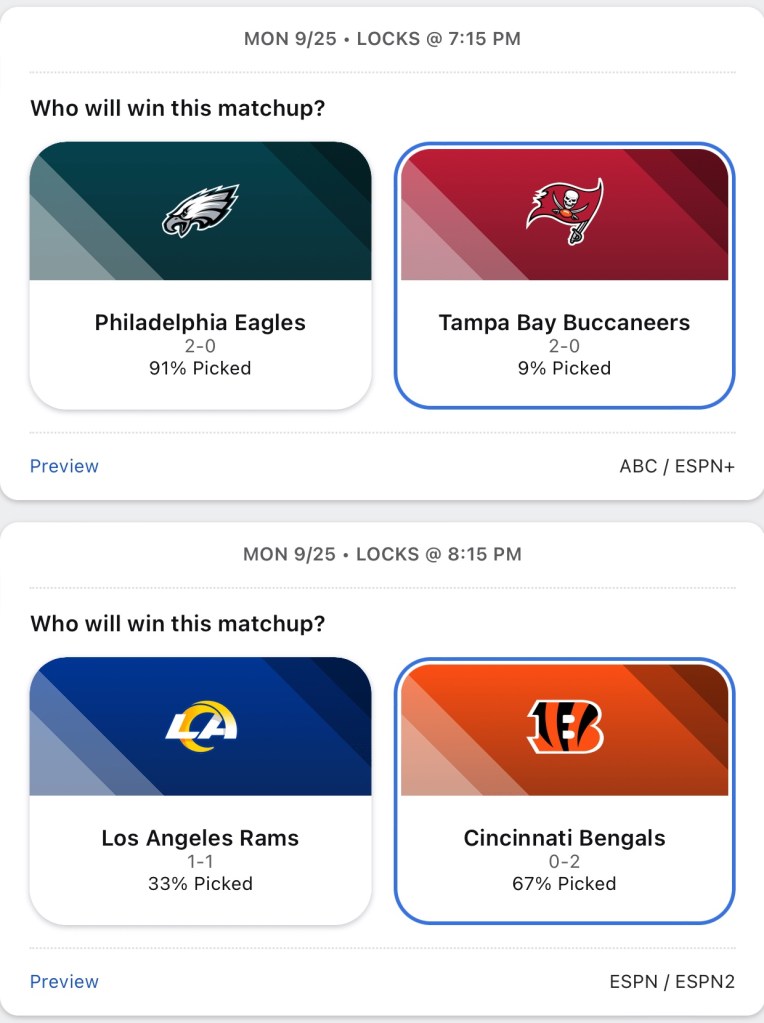Open Preview for the Eagles–Buccaneers matchup
This screenshot has height=1023, width=764.
(64, 466)
